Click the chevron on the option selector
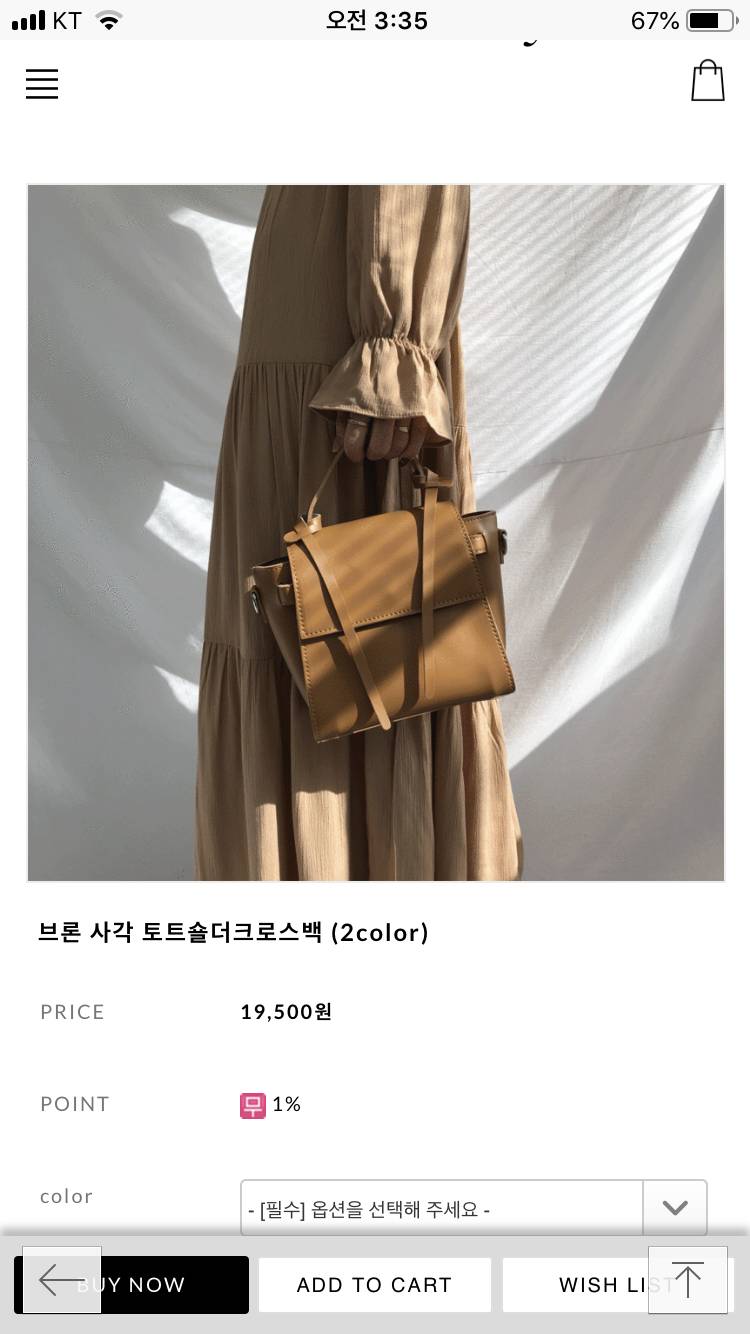This screenshot has height=1334, width=750. [674, 1207]
